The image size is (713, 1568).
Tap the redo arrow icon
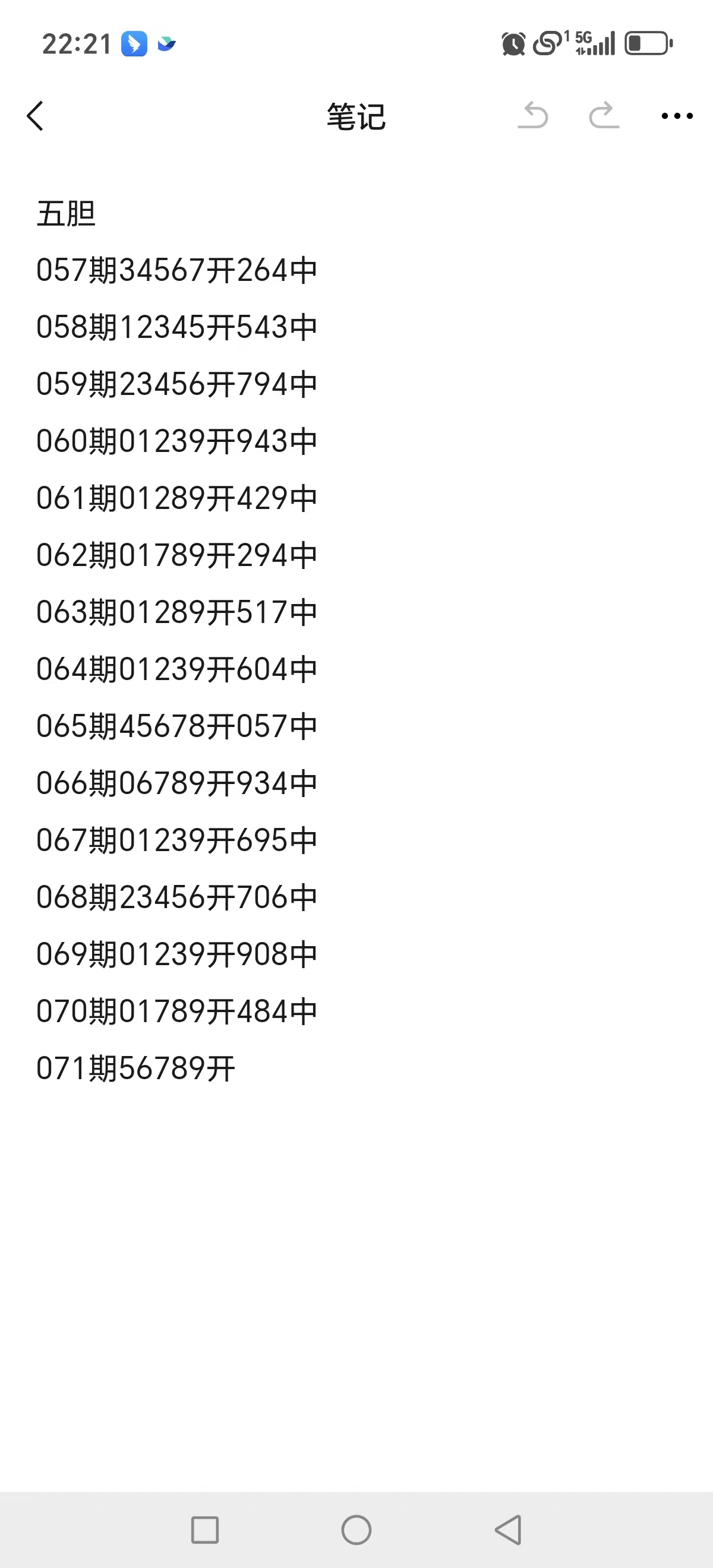603,116
